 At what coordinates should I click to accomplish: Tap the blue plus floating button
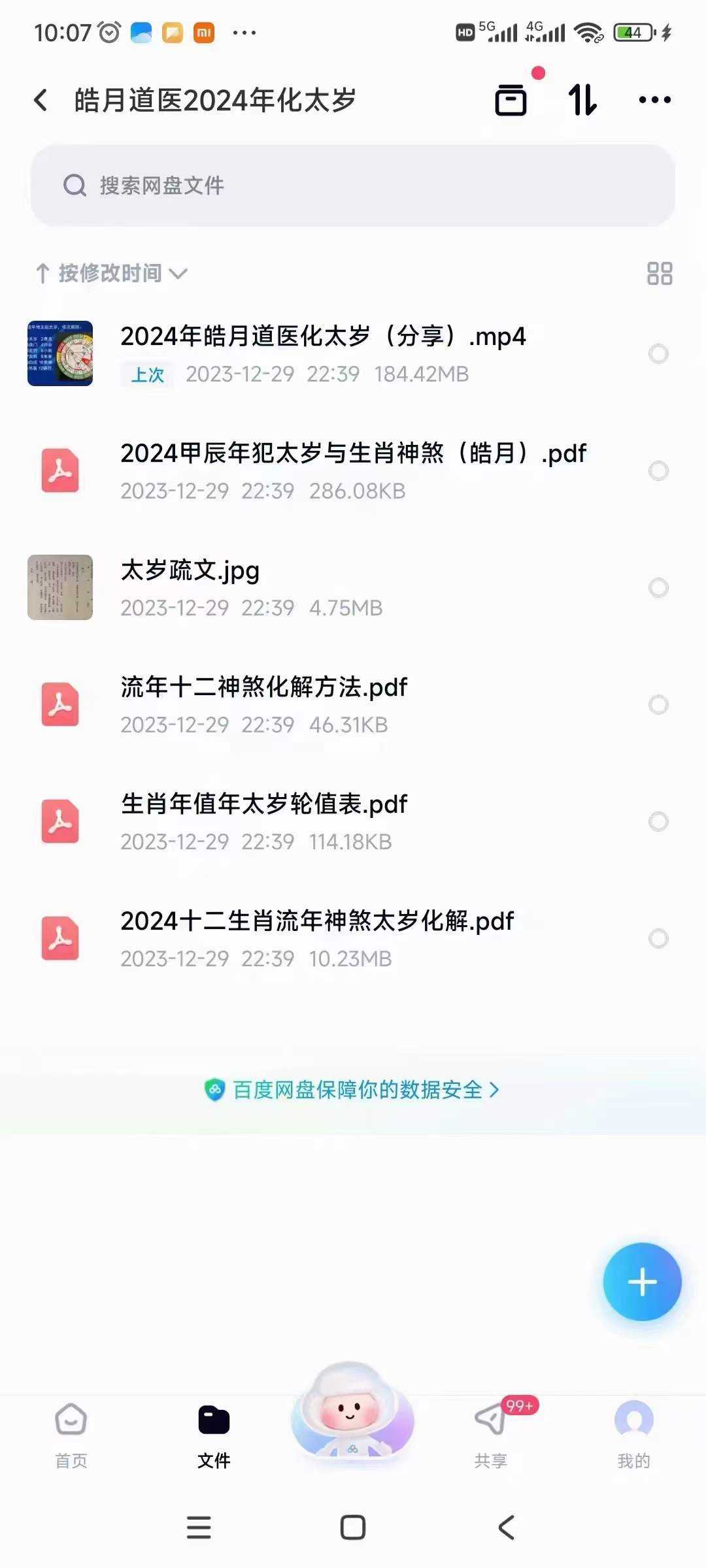tap(642, 1282)
